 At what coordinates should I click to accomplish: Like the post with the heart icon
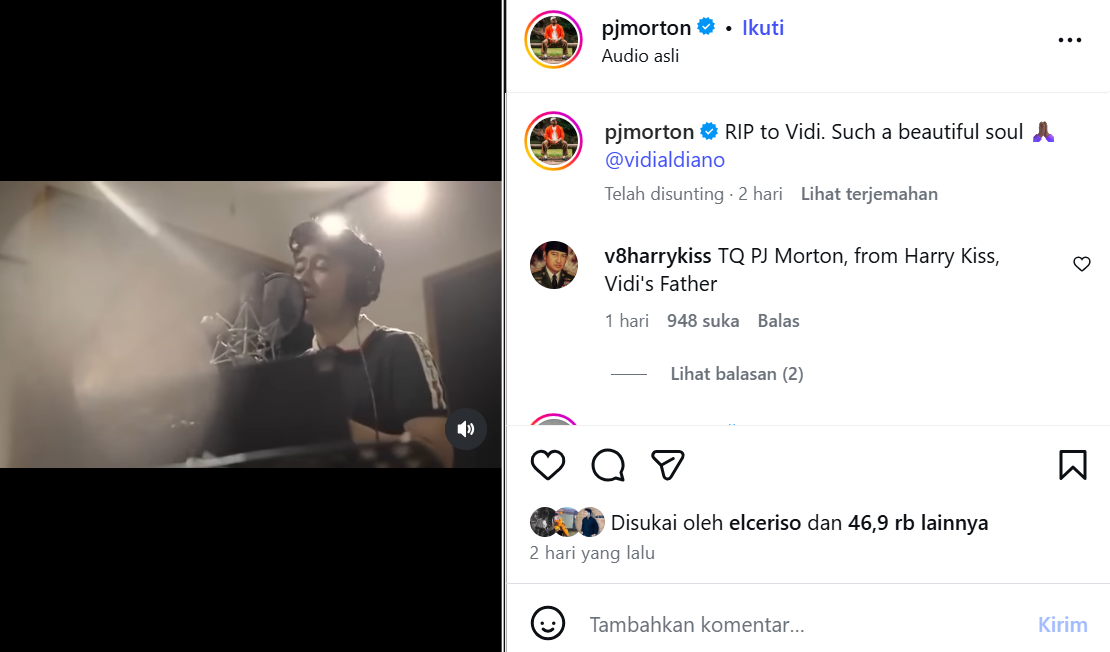(548, 465)
